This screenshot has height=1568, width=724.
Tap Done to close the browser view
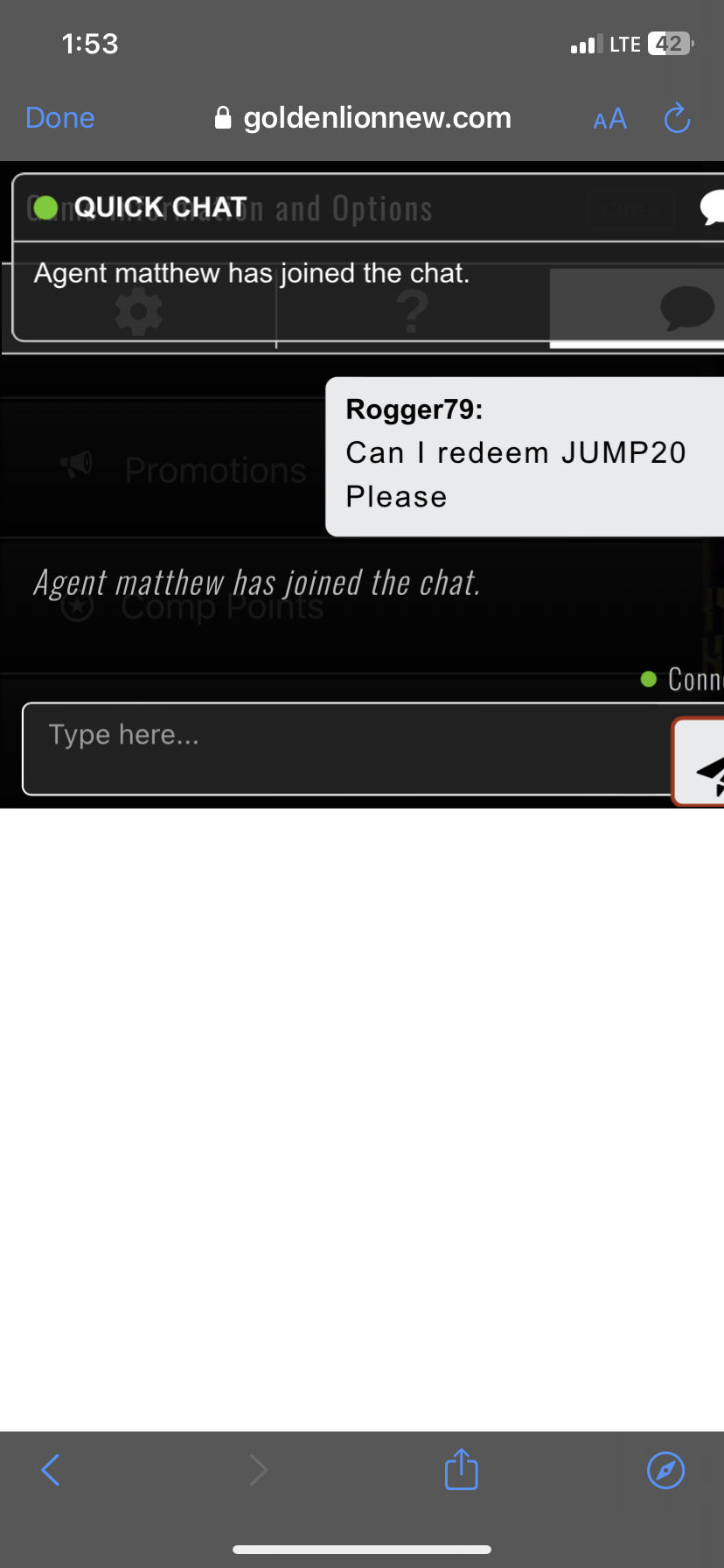59,117
